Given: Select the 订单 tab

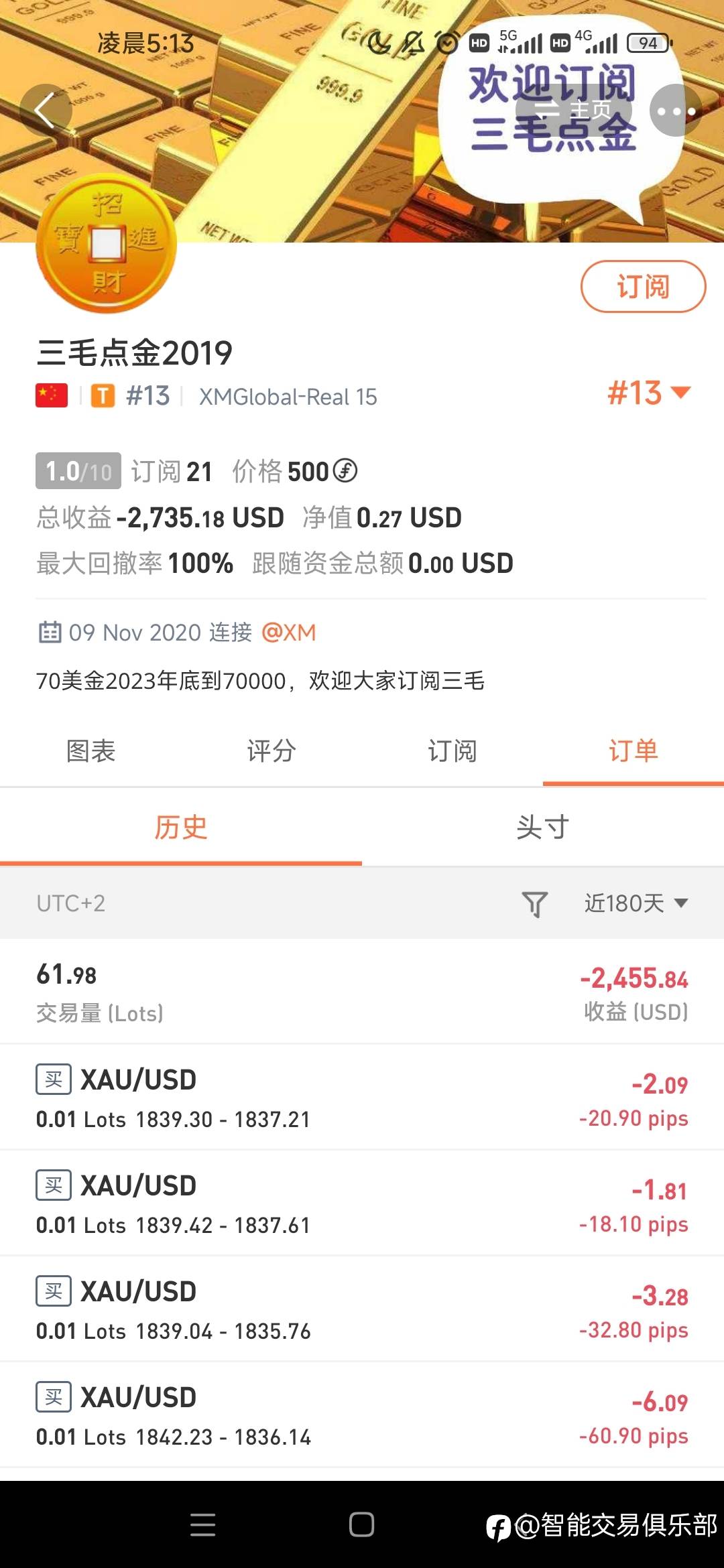Looking at the screenshot, I should pos(633,751).
